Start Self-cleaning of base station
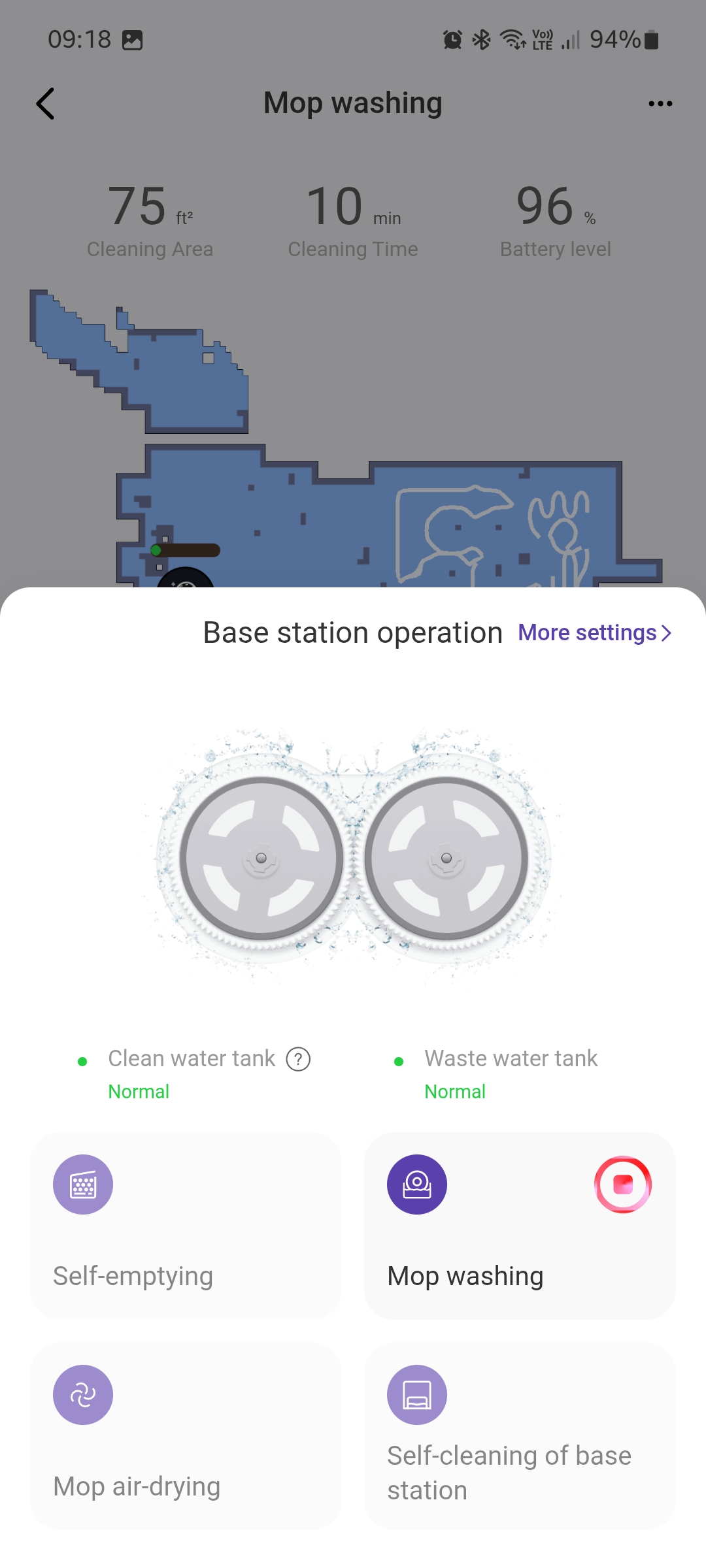Image resolution: width=706 pixels, height=1568 pixels. (520, 1436)
